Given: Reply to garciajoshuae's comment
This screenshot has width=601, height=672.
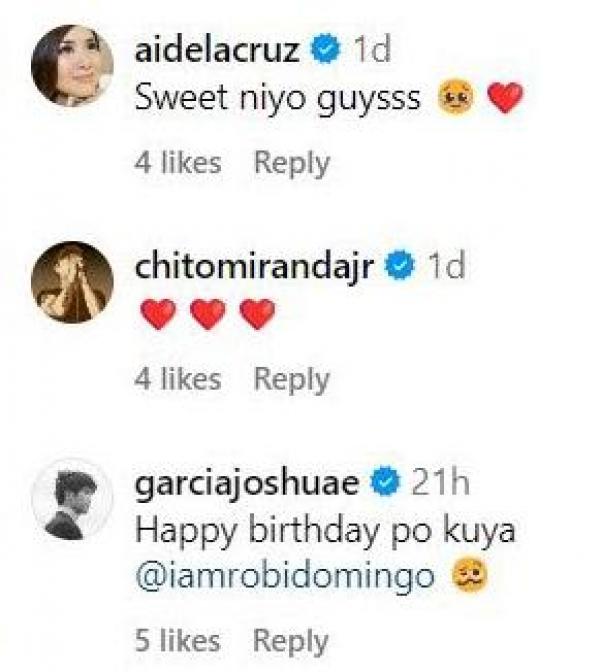Looking at the screenshot, I should click(x=291, y=641).
